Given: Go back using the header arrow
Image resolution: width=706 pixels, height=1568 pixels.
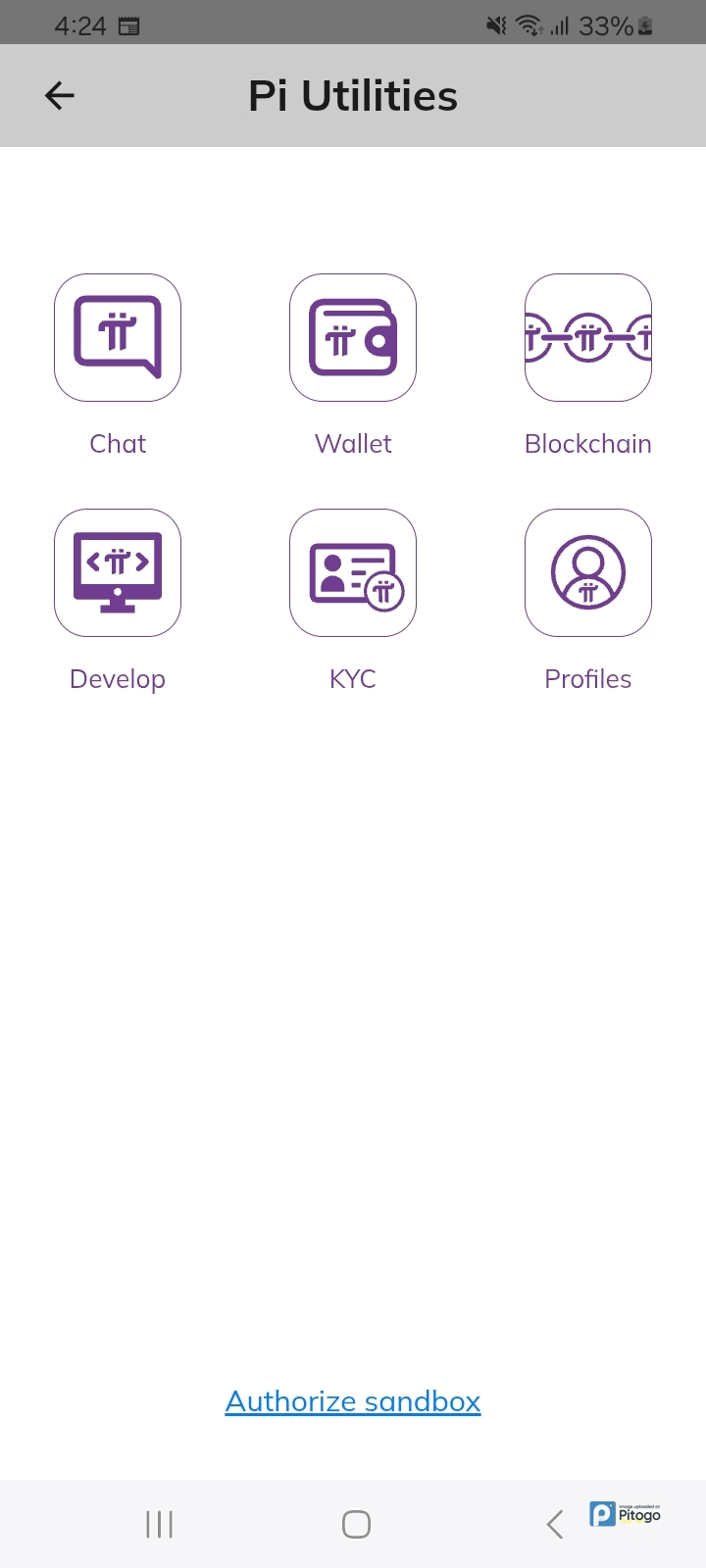Looking at the screenshot, I should pos(60,96).
